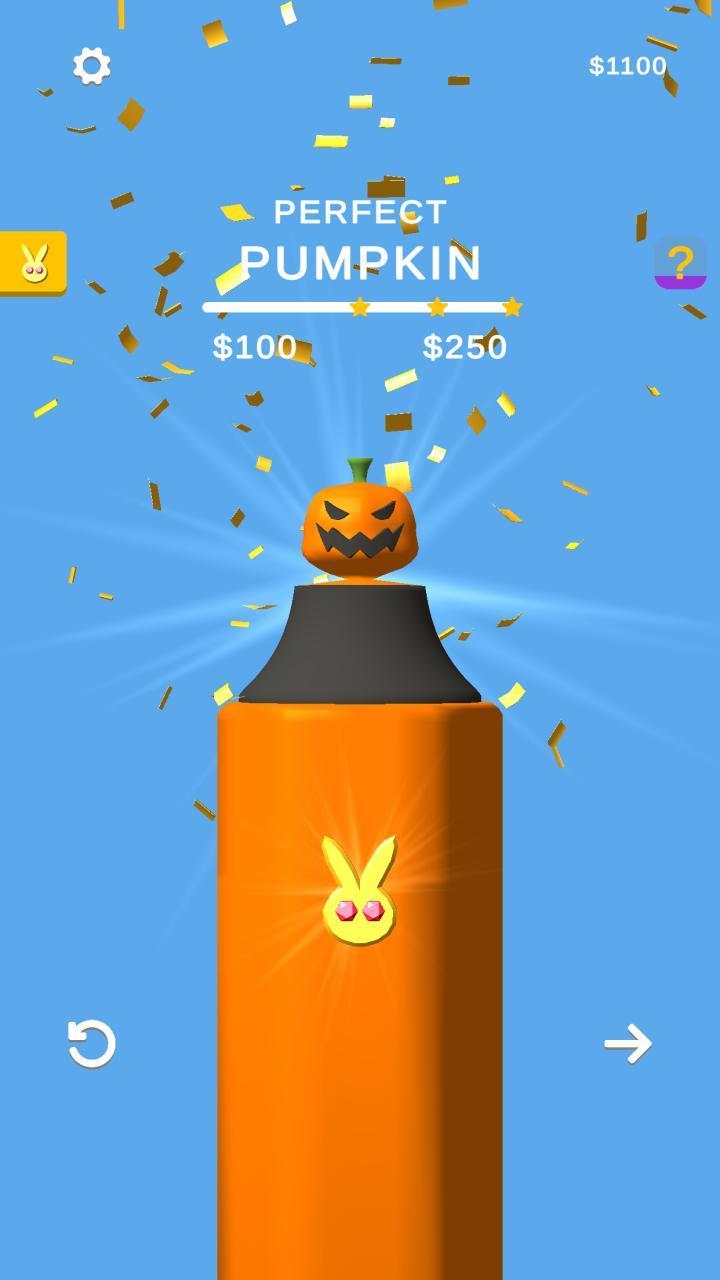The height and width of the screenshot is (1280, 720).
Task: Open the yellow bunny side tab
Action: [x=33, y=263]
